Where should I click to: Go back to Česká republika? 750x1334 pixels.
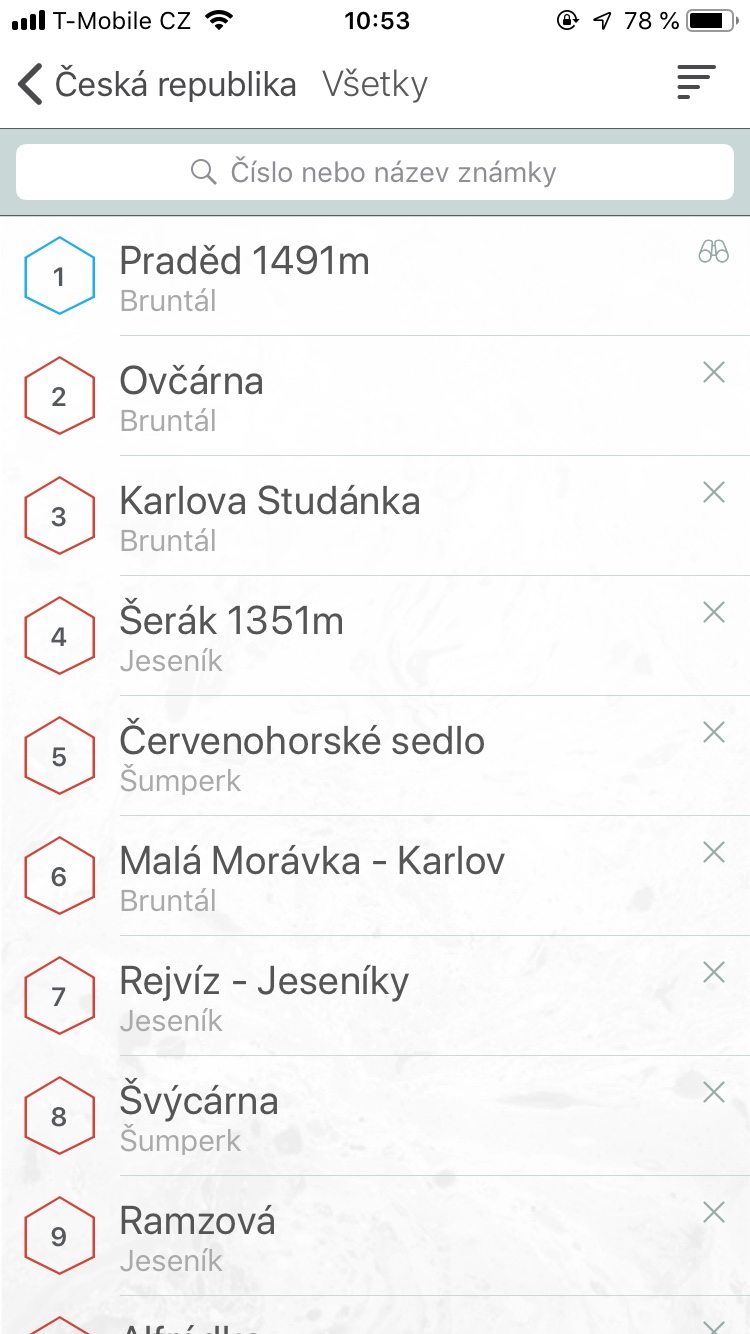coord(158,84)
